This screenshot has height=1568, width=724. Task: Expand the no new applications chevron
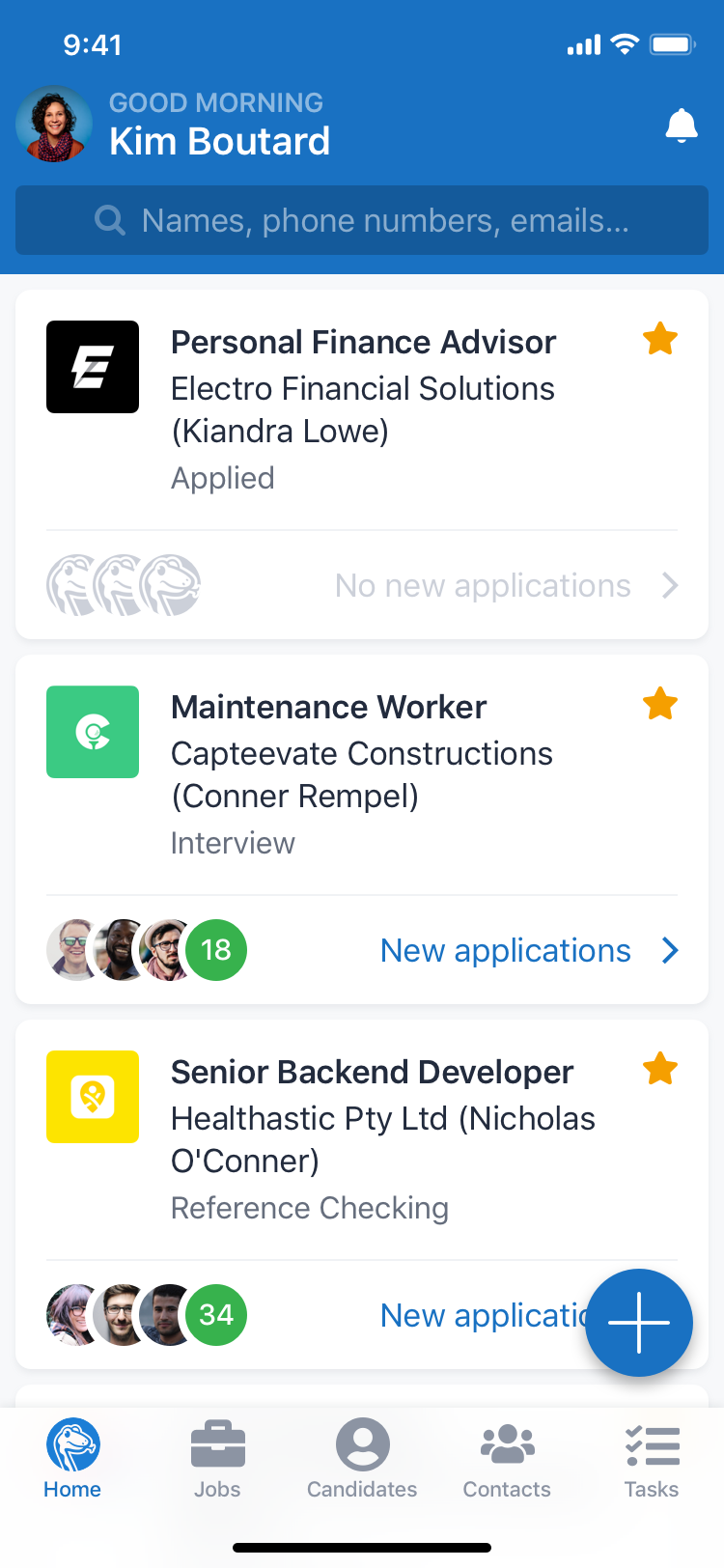click(670, 585)
